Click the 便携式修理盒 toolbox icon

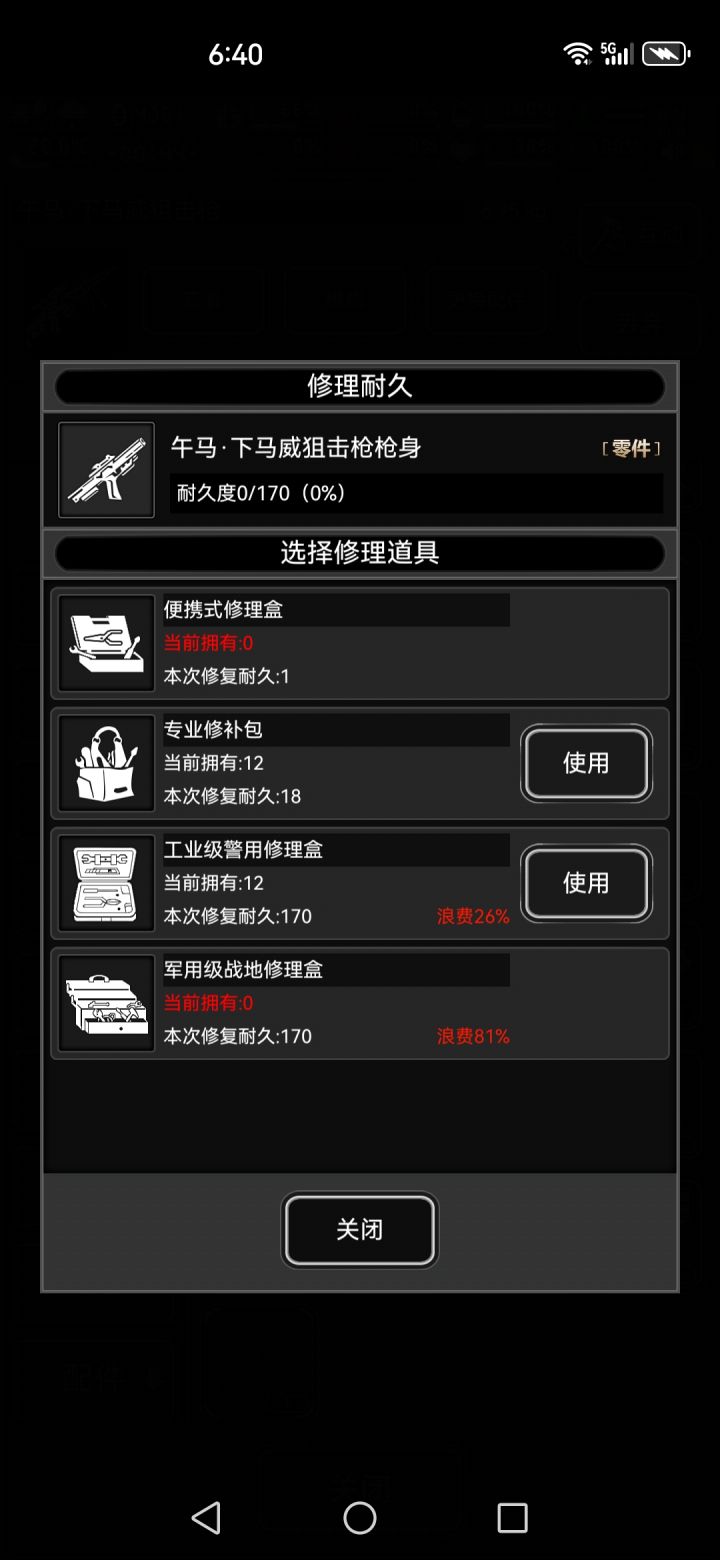[x=105, y=641]
